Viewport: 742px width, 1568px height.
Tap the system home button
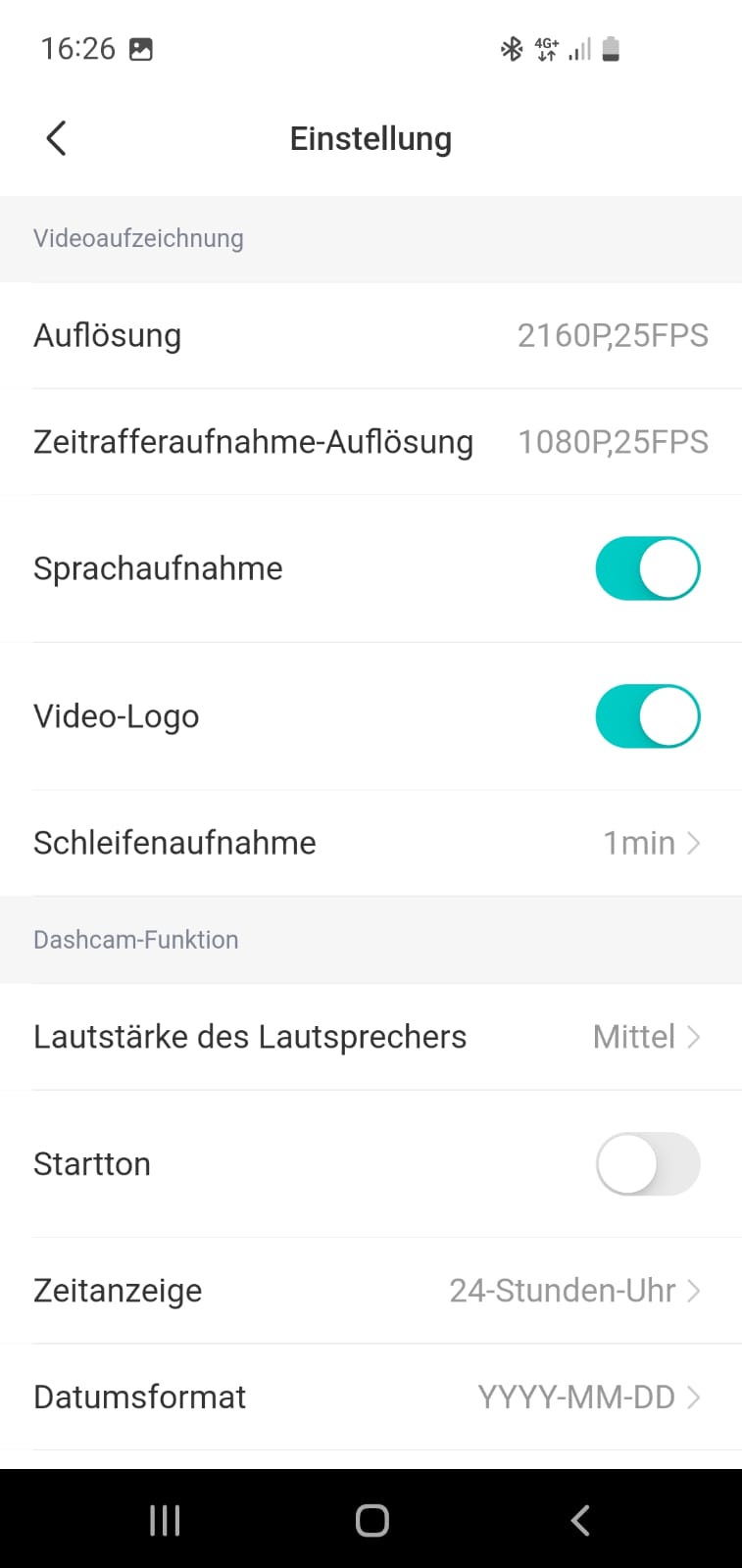tap(371, 1520)
